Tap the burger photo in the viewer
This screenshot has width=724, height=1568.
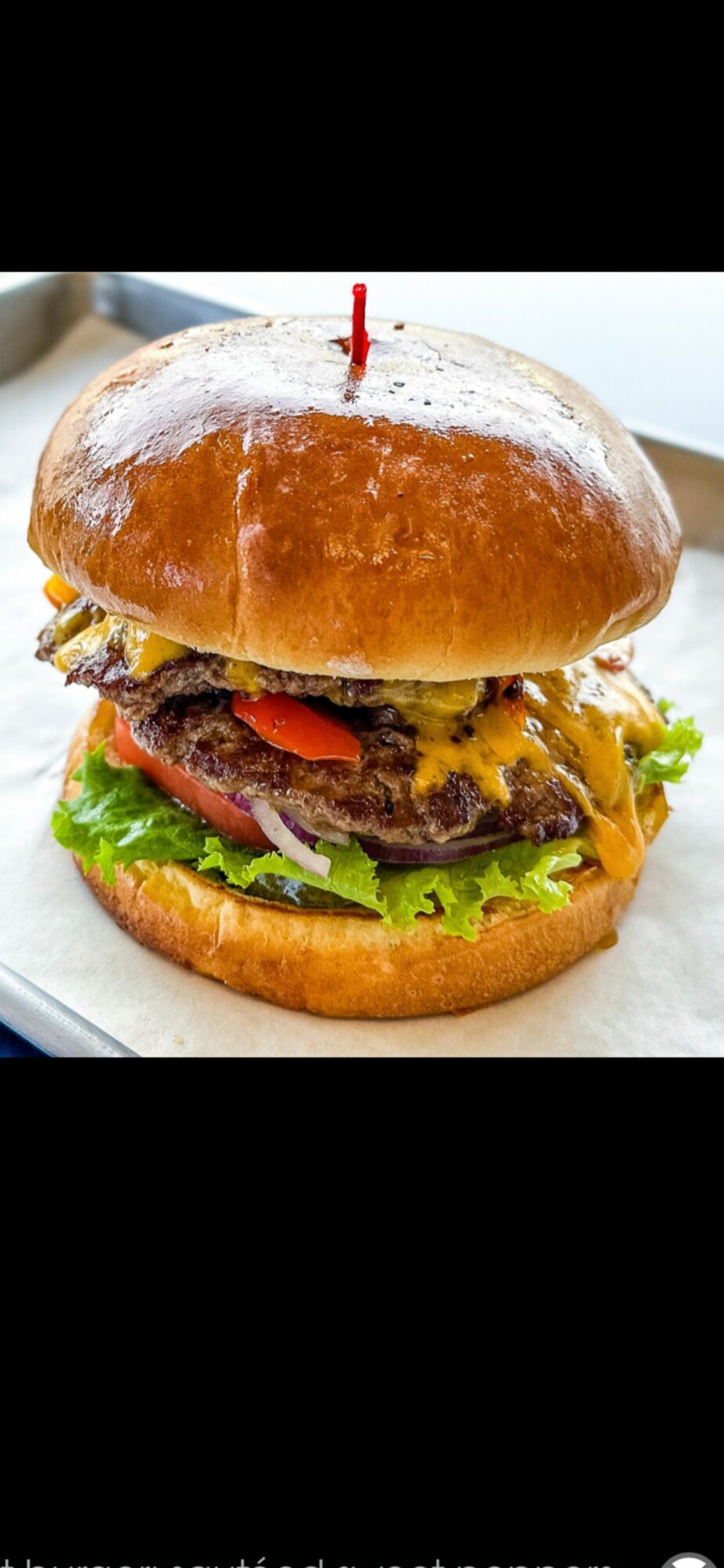coord(362,665)
